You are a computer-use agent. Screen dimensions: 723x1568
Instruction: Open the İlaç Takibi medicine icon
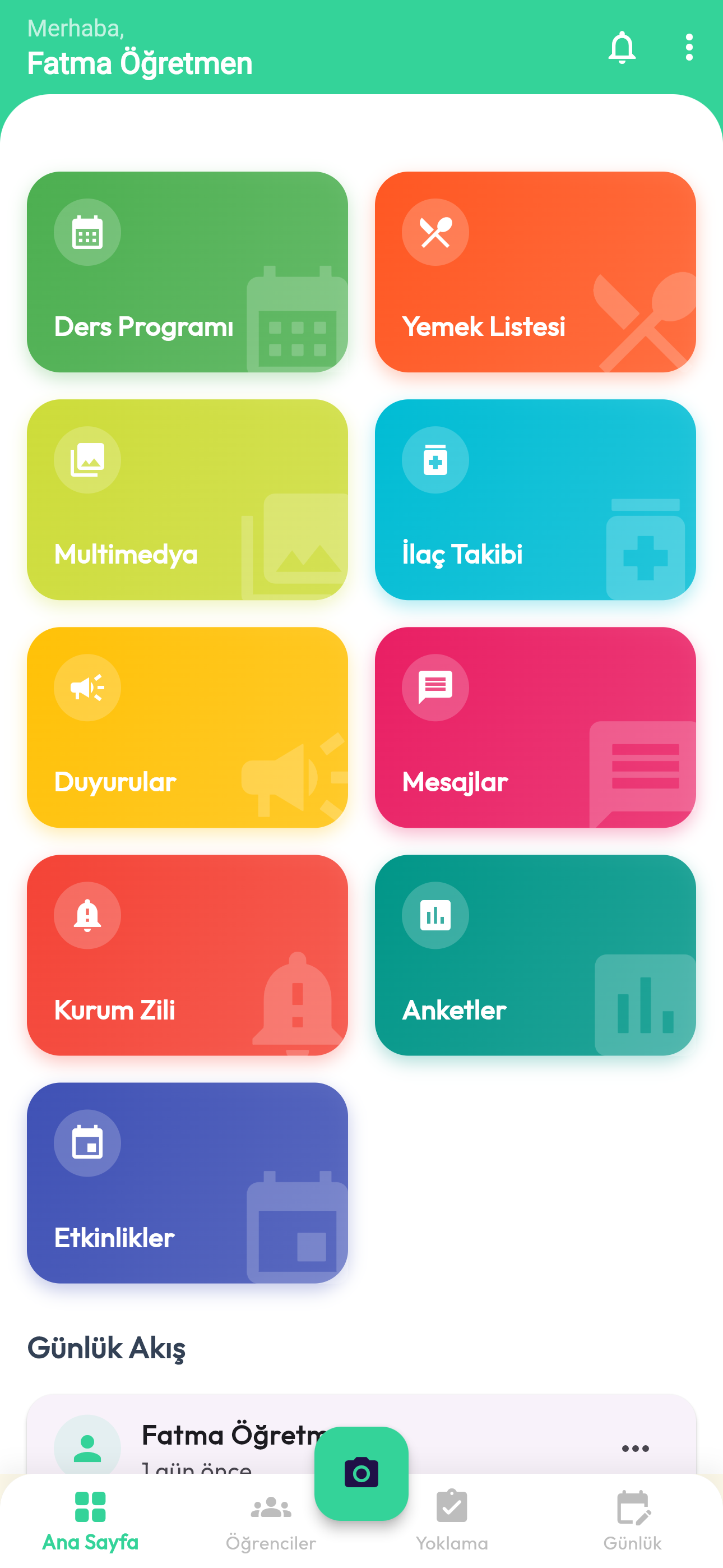[x=435, y=459]
